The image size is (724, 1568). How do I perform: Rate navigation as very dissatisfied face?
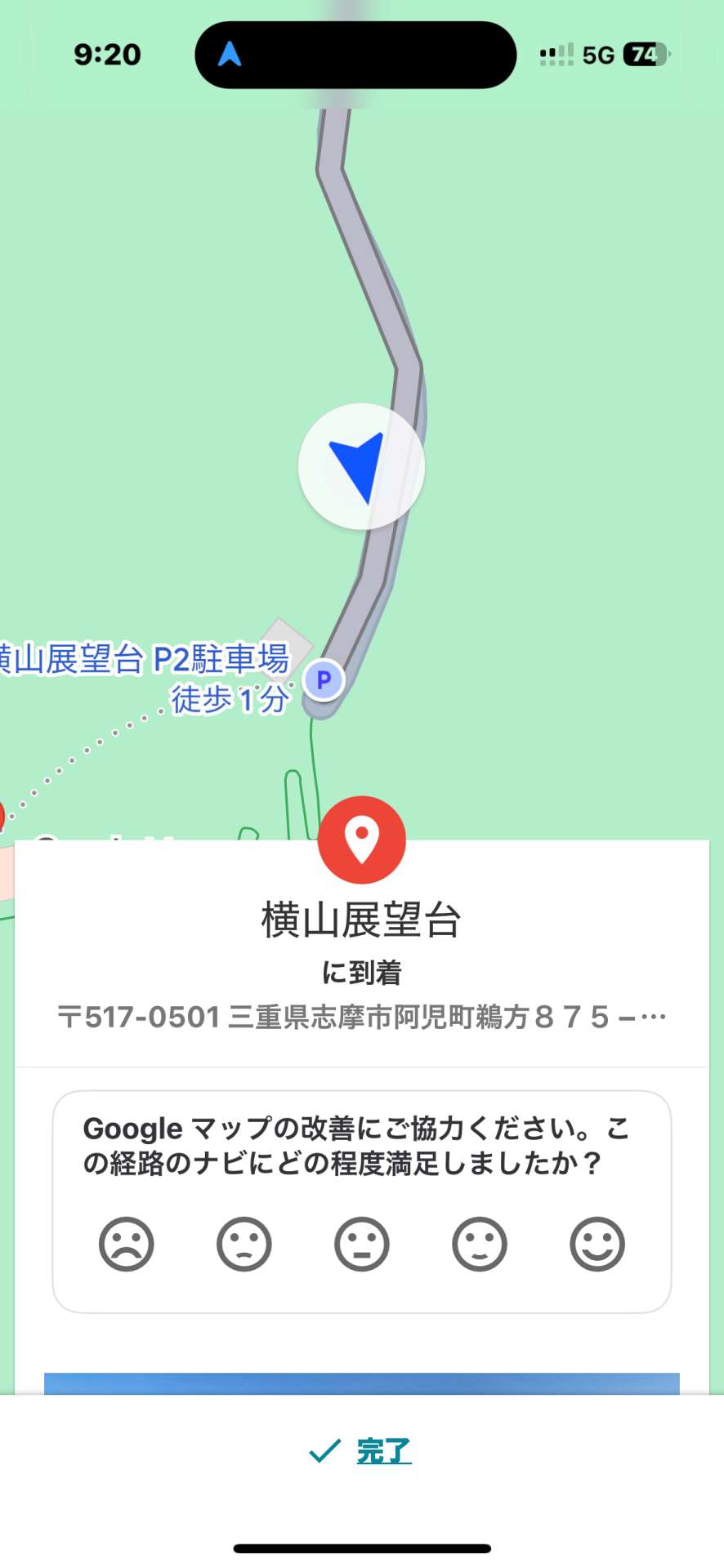pyautogui.click(x=127, y=1245)
